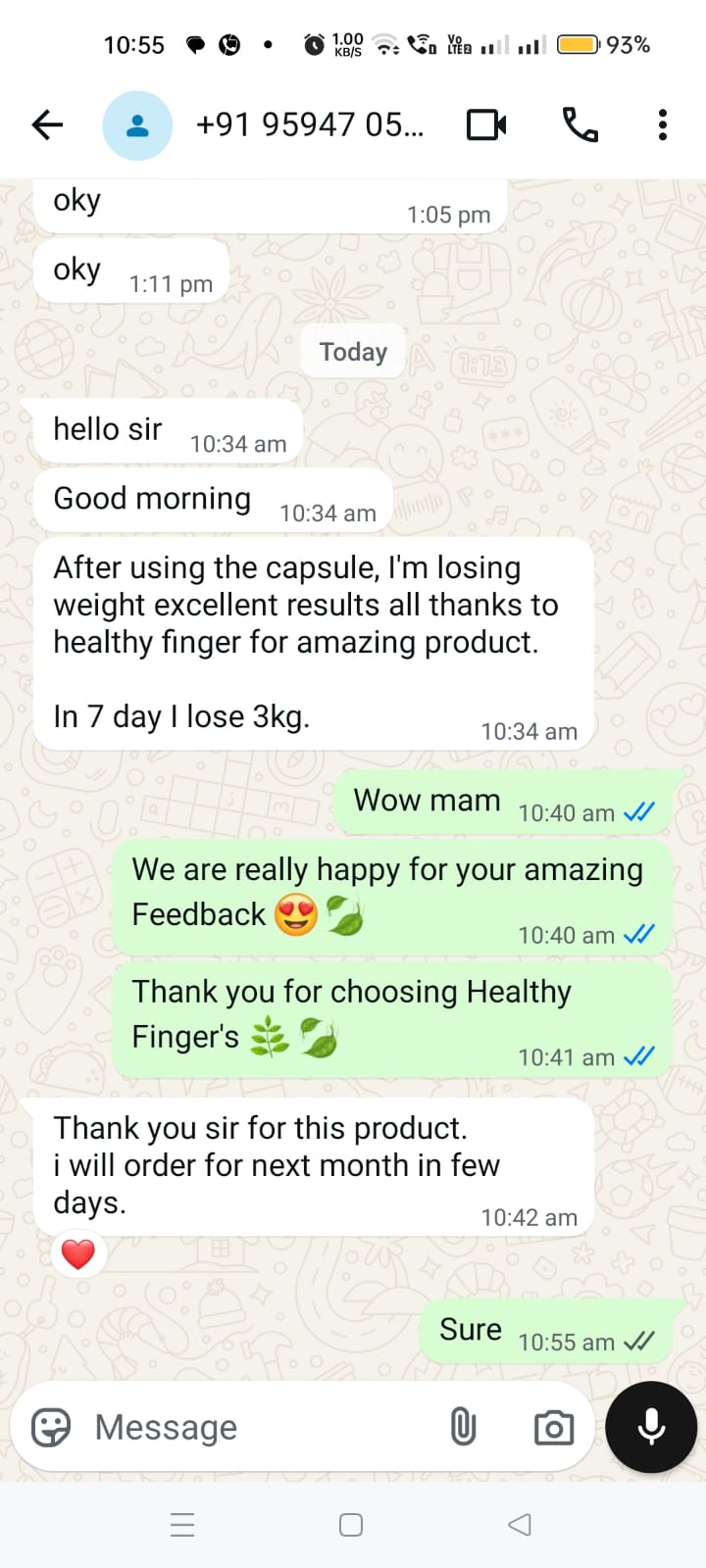Tap the microphone voice message button

click(x=651, y=1427)
